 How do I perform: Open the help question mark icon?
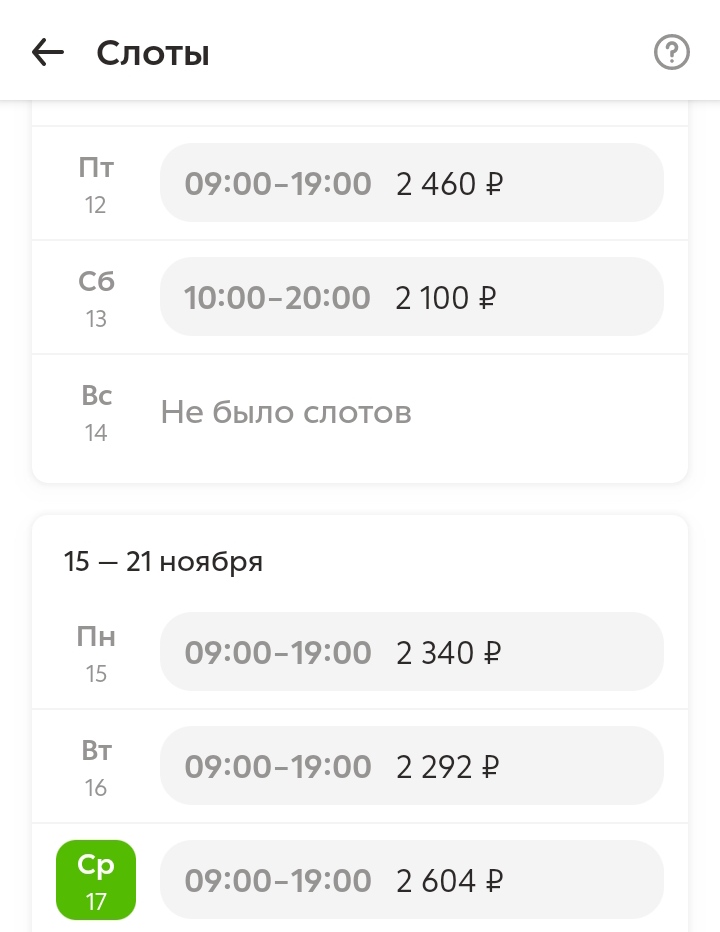tap(672, 53)
